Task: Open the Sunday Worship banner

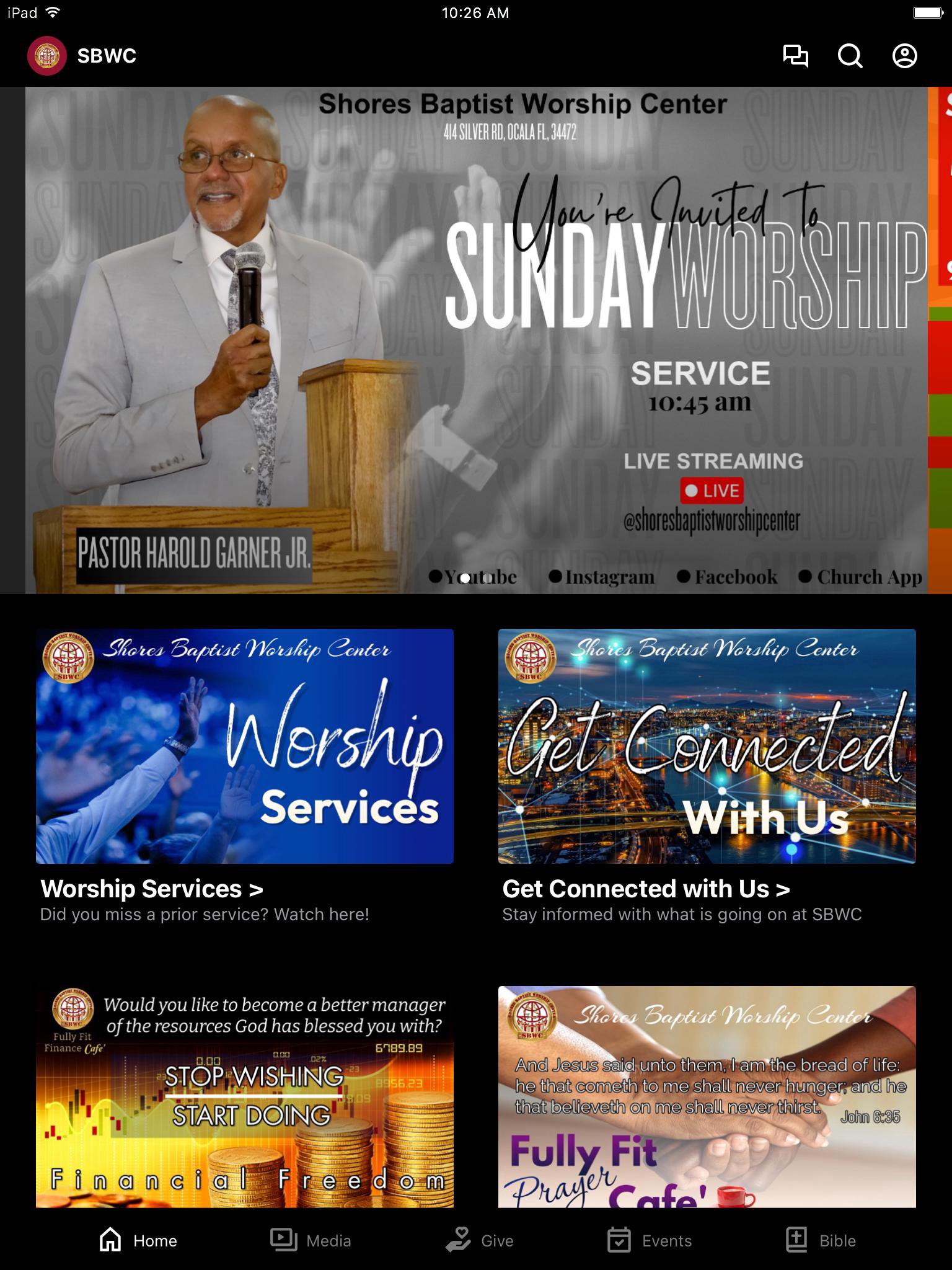Action: pos(476,340)
